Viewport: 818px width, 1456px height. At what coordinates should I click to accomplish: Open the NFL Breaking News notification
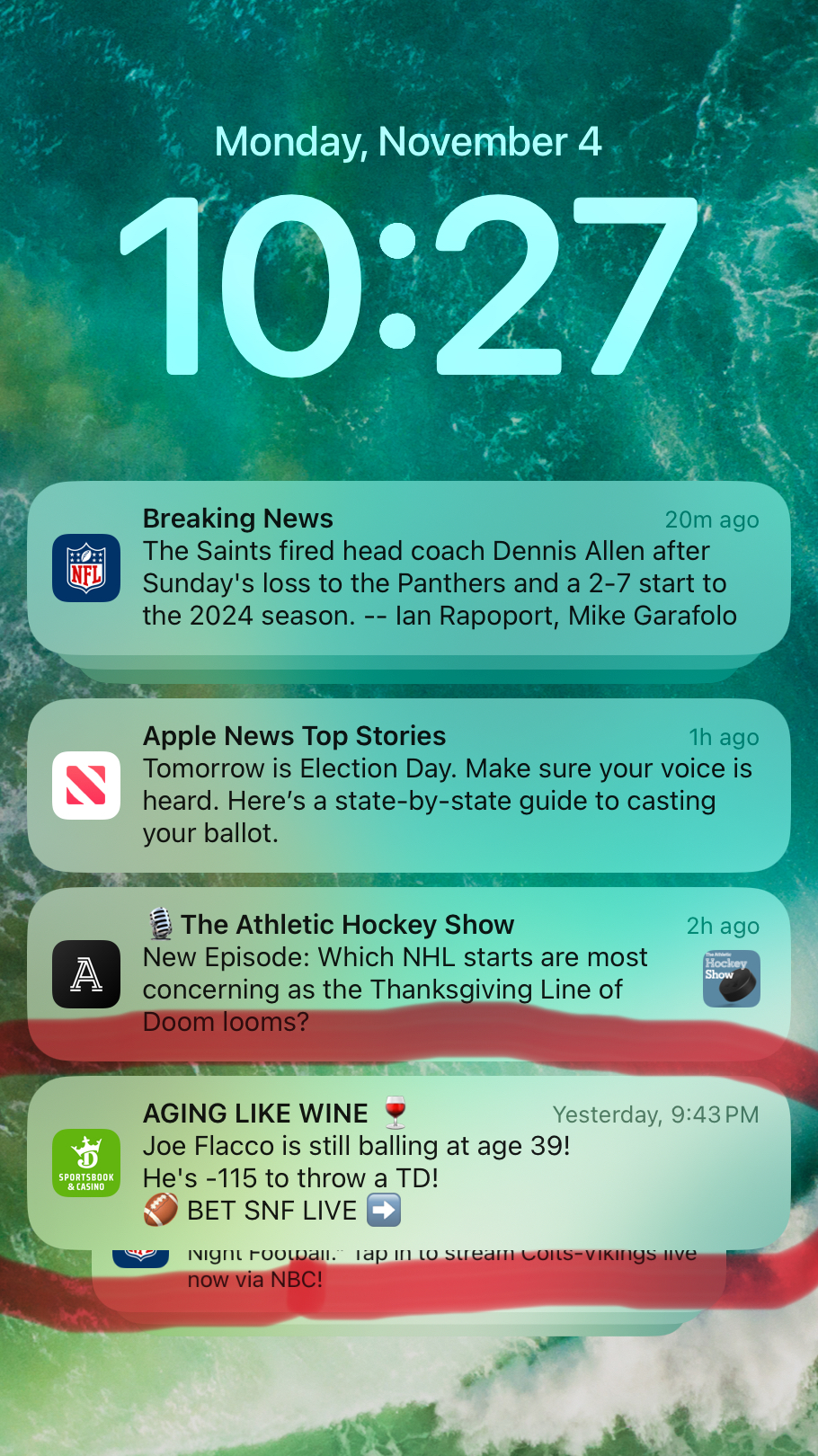point(409,568)
